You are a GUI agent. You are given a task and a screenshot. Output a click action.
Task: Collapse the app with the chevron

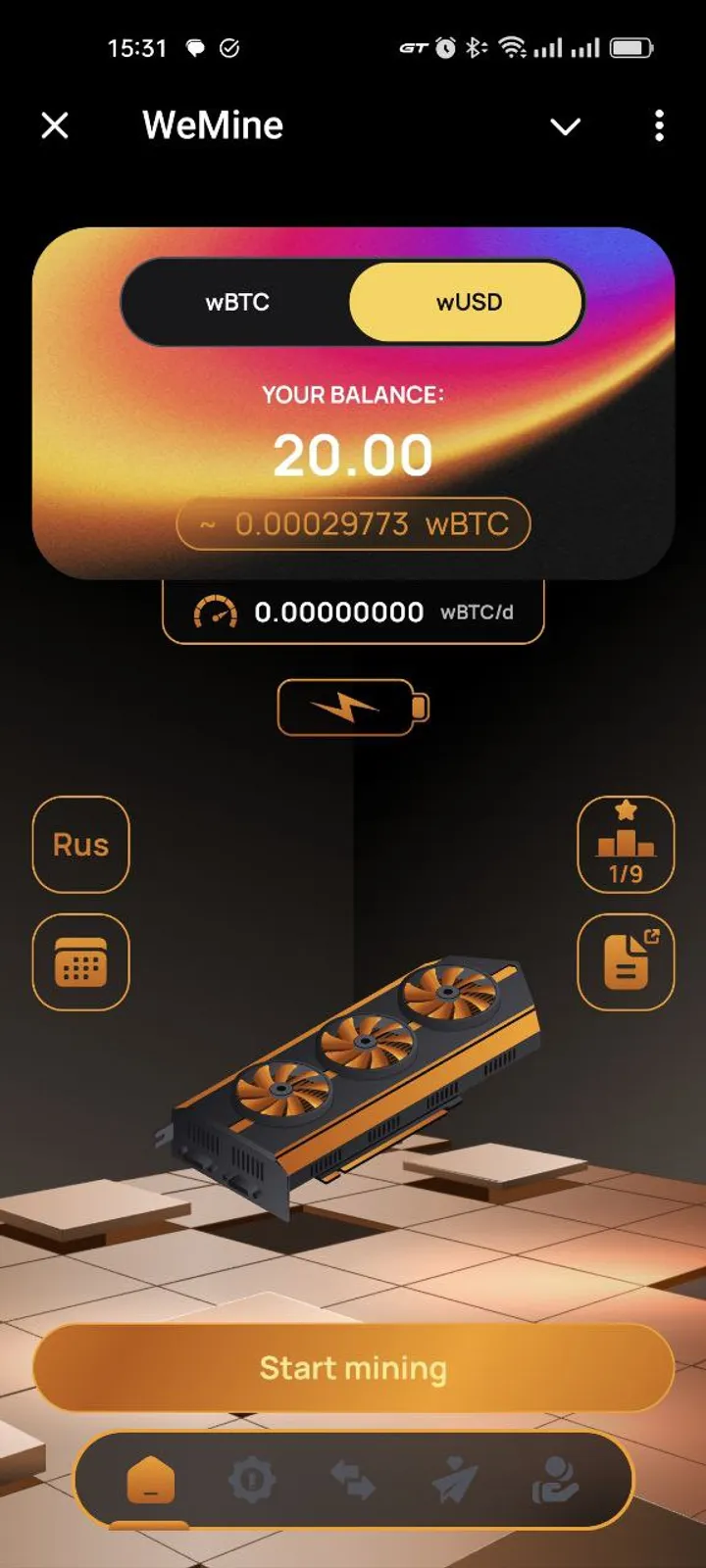(566, 126)
